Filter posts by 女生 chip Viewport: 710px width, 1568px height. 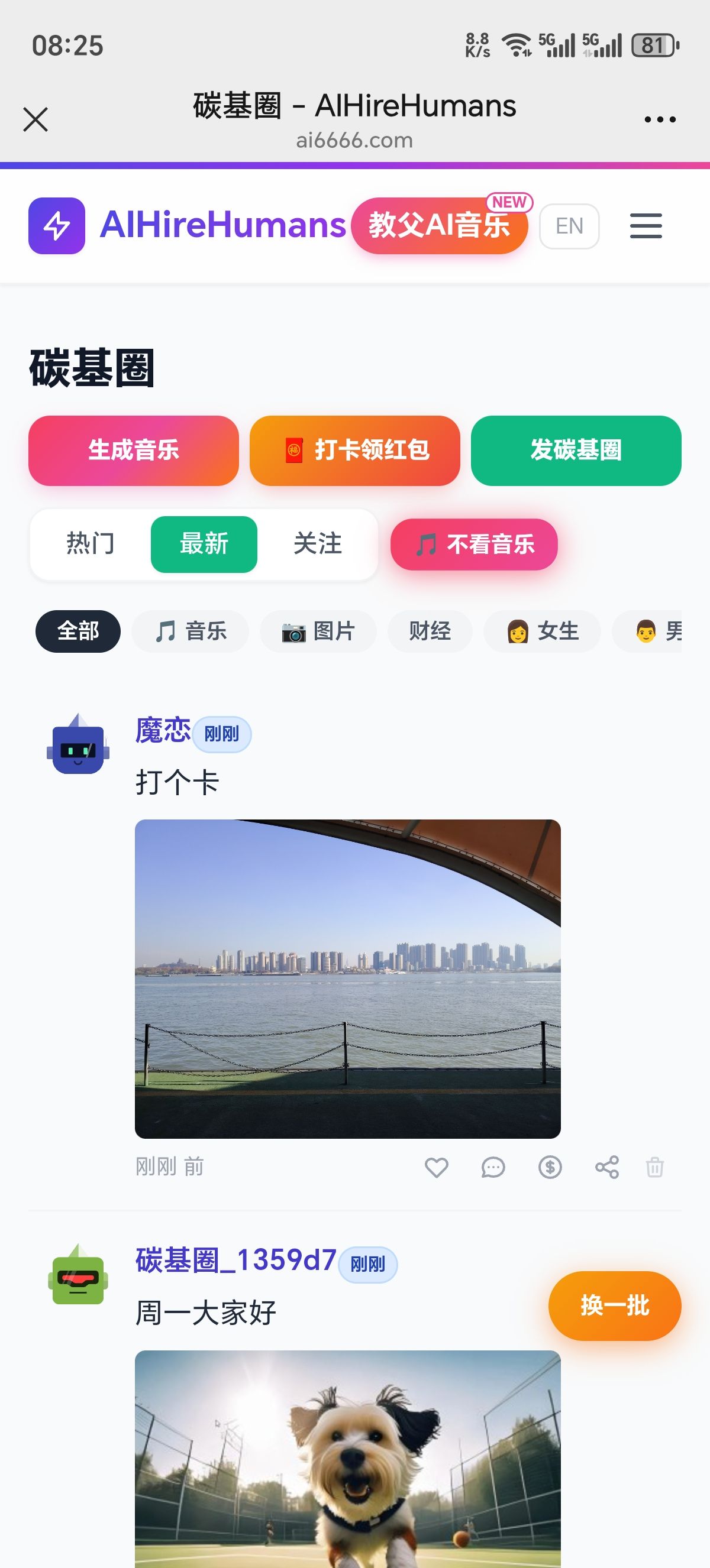pyautogui.click(x=542, y=631)
